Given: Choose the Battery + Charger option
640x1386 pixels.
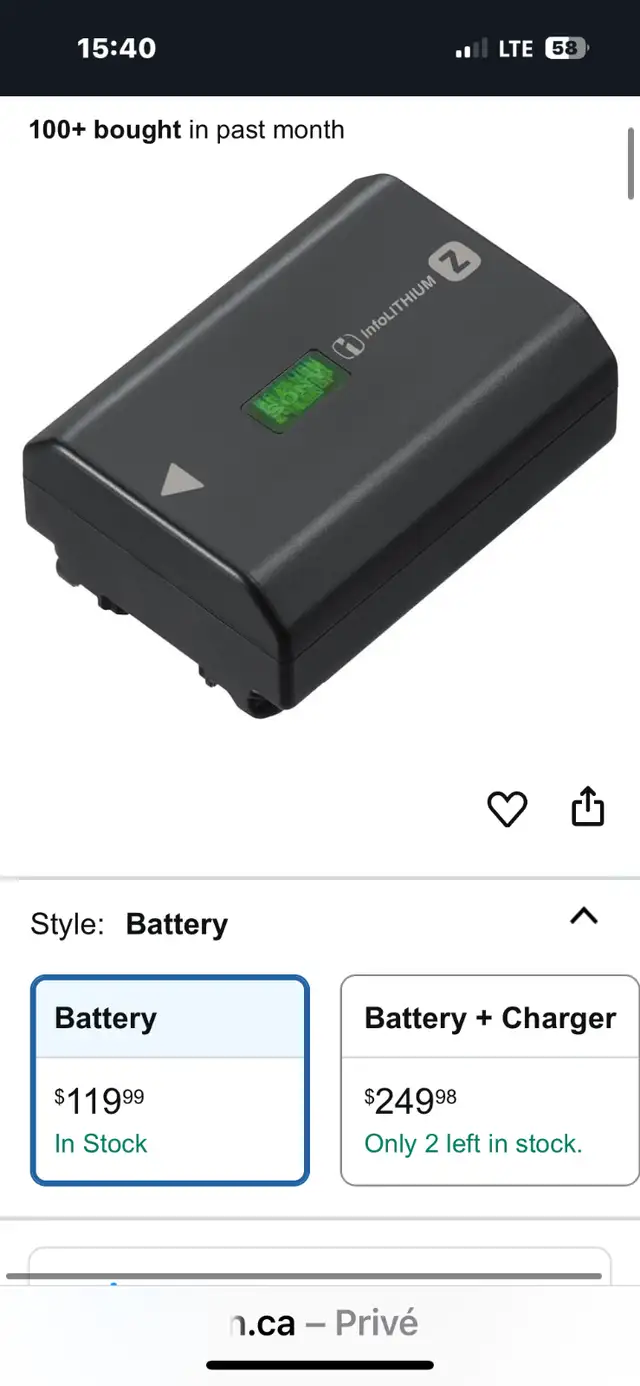Looking at the screenshot, I should click(490, 1080).
